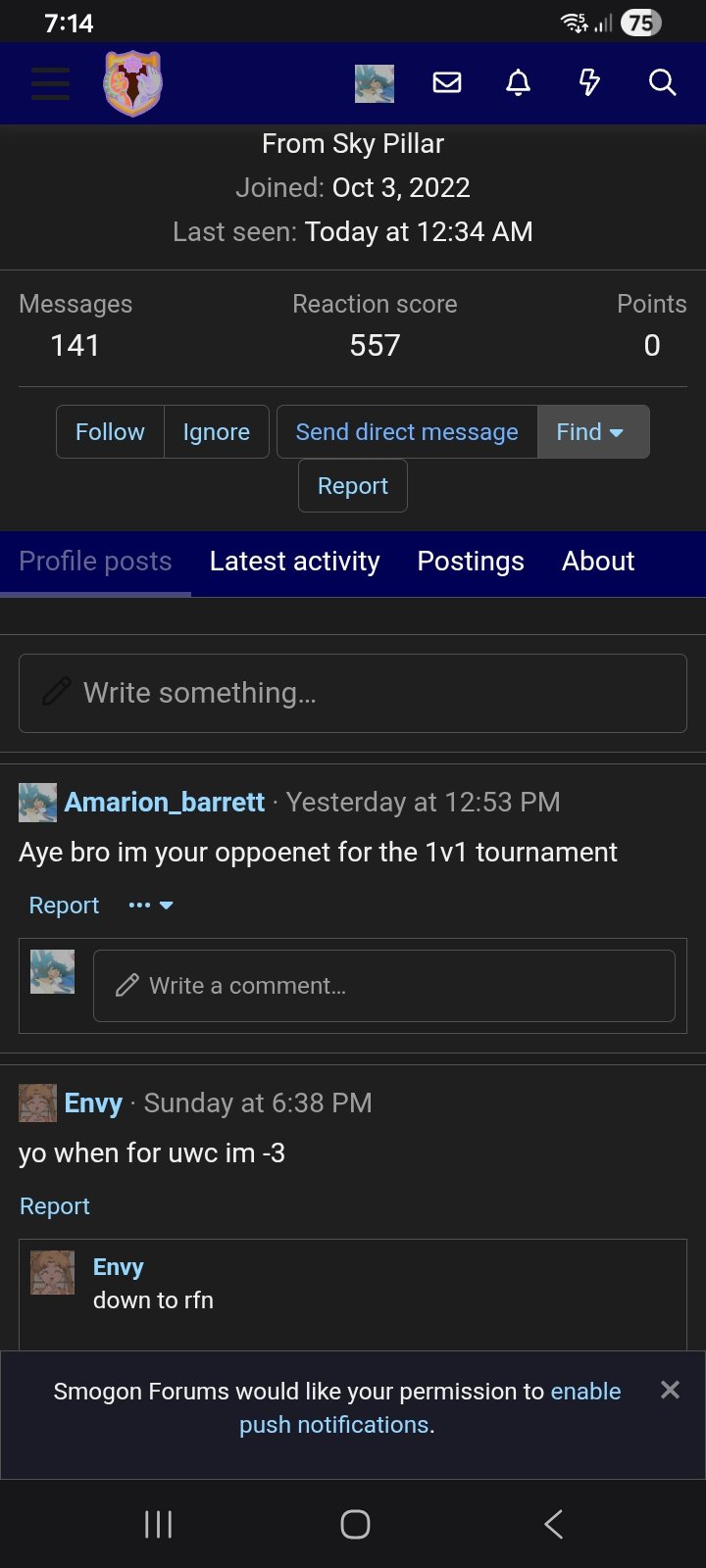The image size is (706, 1568).
Task: Ignore this user
Action: coord(216,432)
